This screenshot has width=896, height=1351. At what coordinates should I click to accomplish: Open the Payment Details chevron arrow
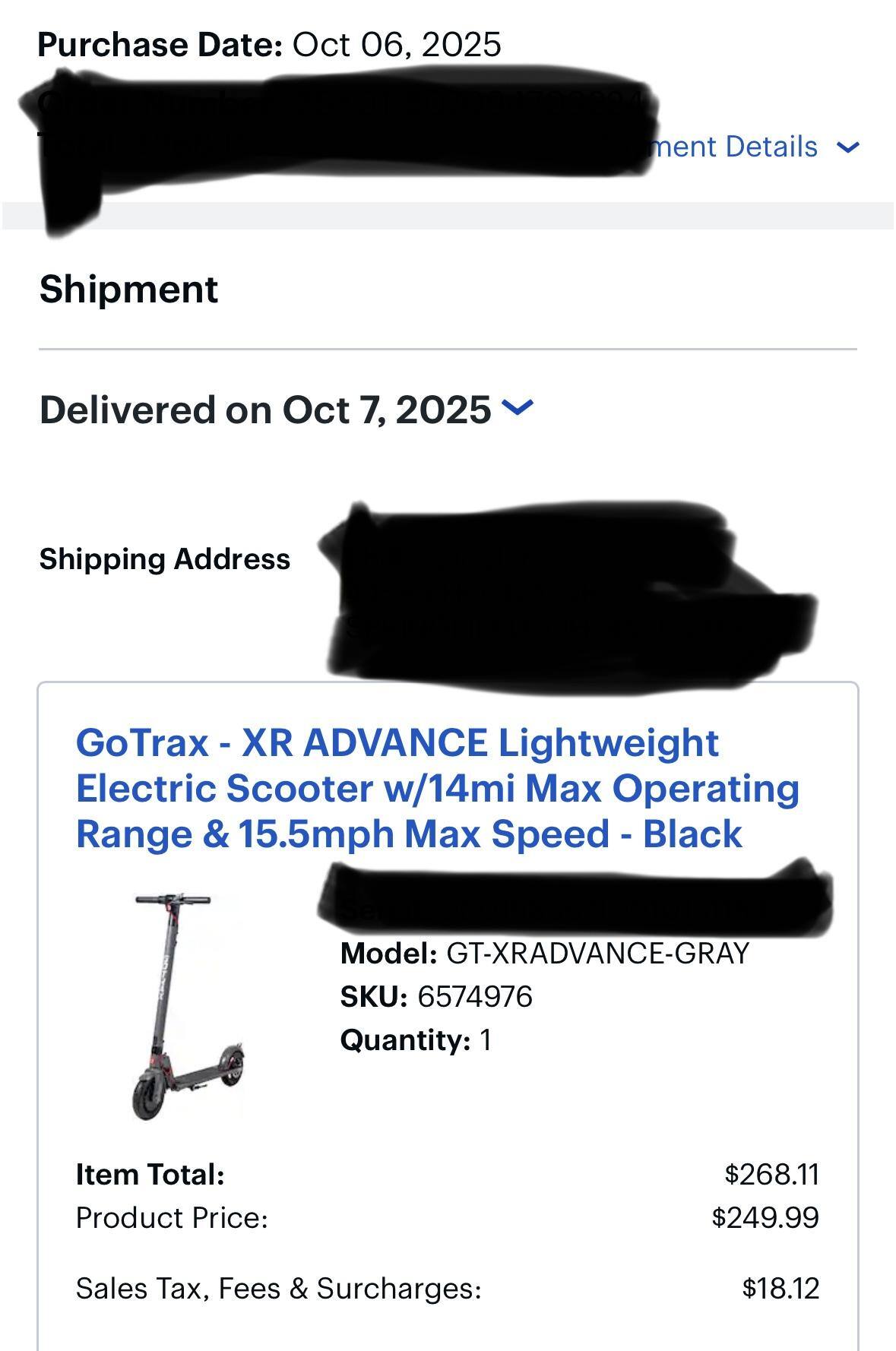click(x=846, y=146)
